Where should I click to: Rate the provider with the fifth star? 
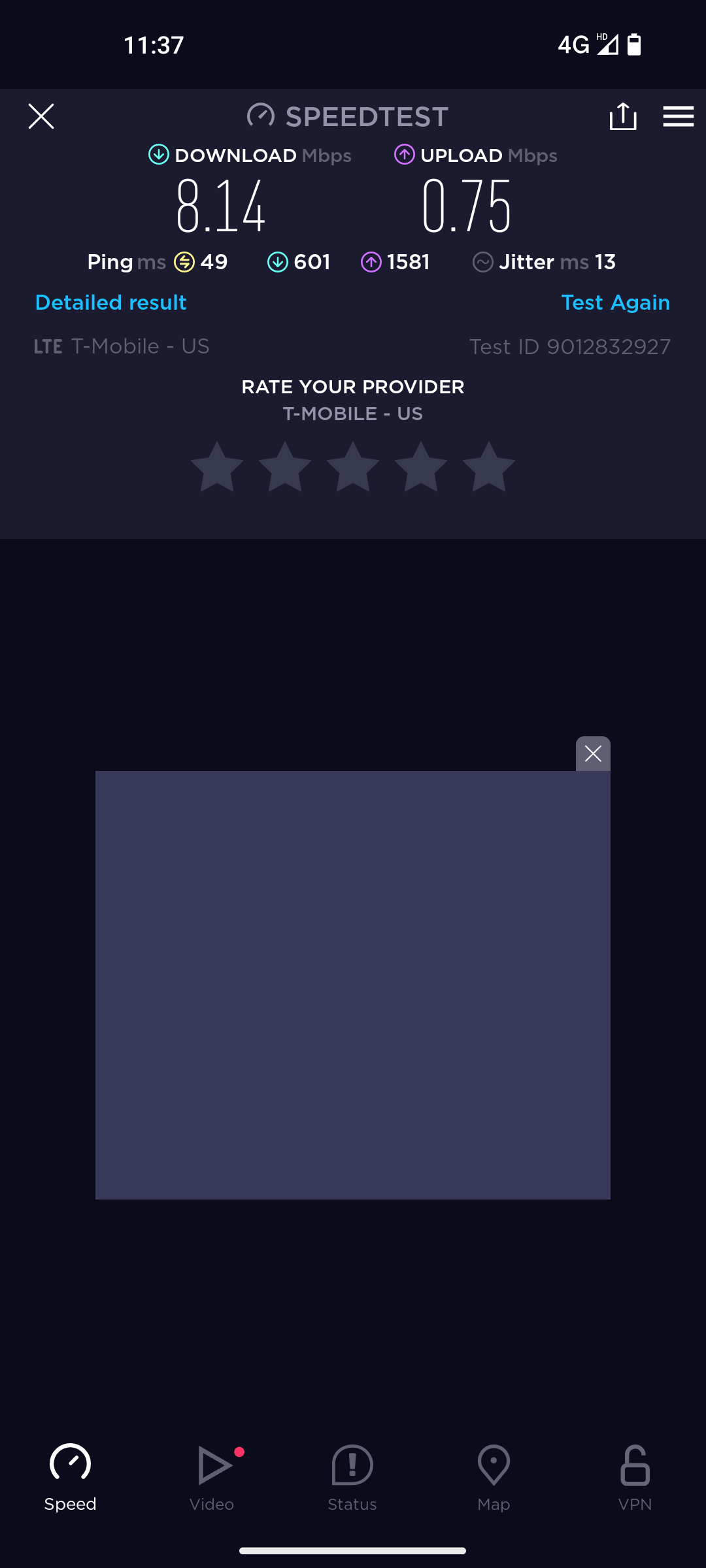coord(489,467)
